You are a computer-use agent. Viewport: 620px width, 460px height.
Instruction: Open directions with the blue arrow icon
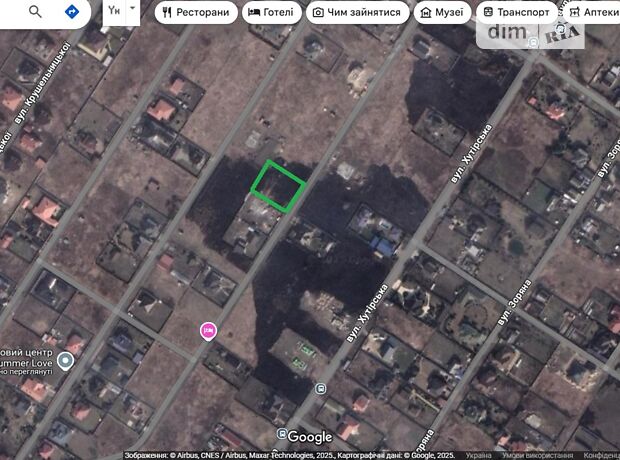click(72, 12)
